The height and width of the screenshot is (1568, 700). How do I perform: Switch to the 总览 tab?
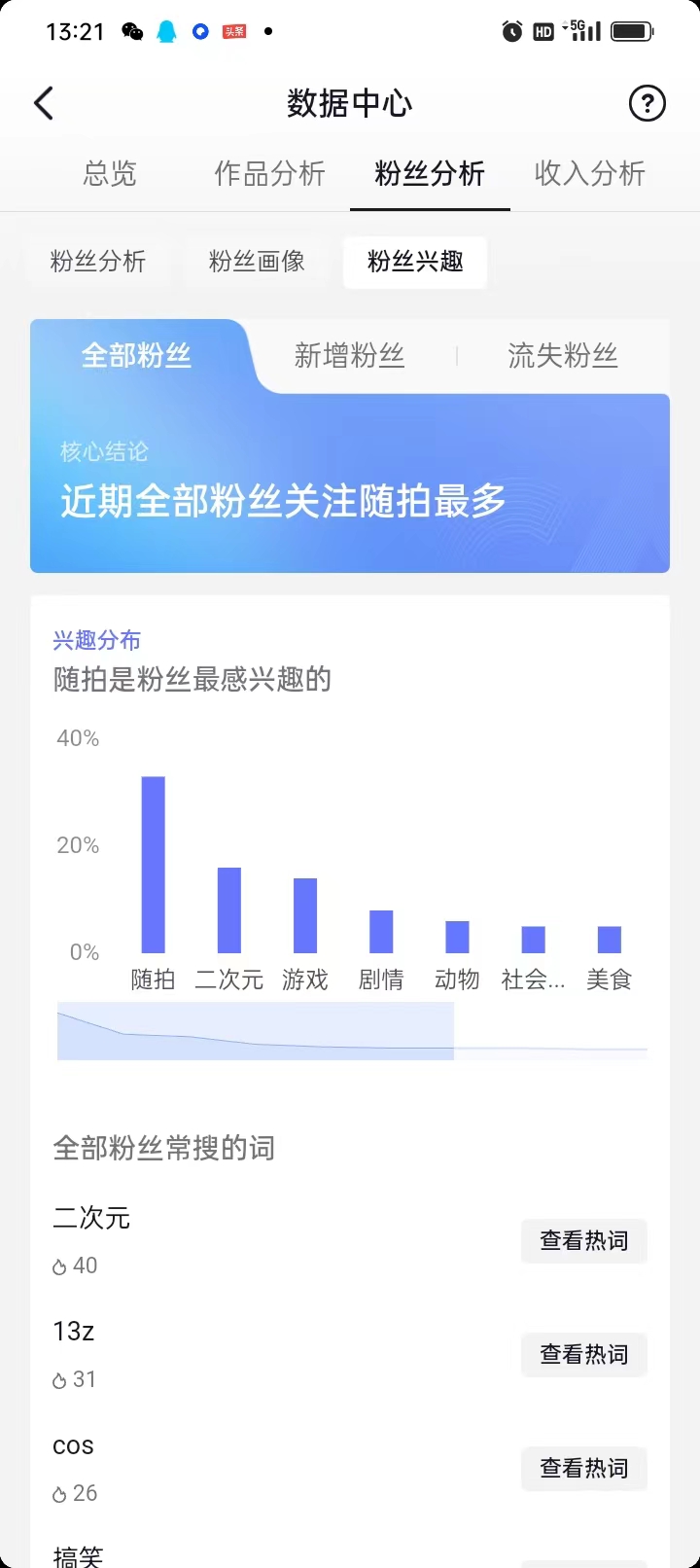click(110, 174)
